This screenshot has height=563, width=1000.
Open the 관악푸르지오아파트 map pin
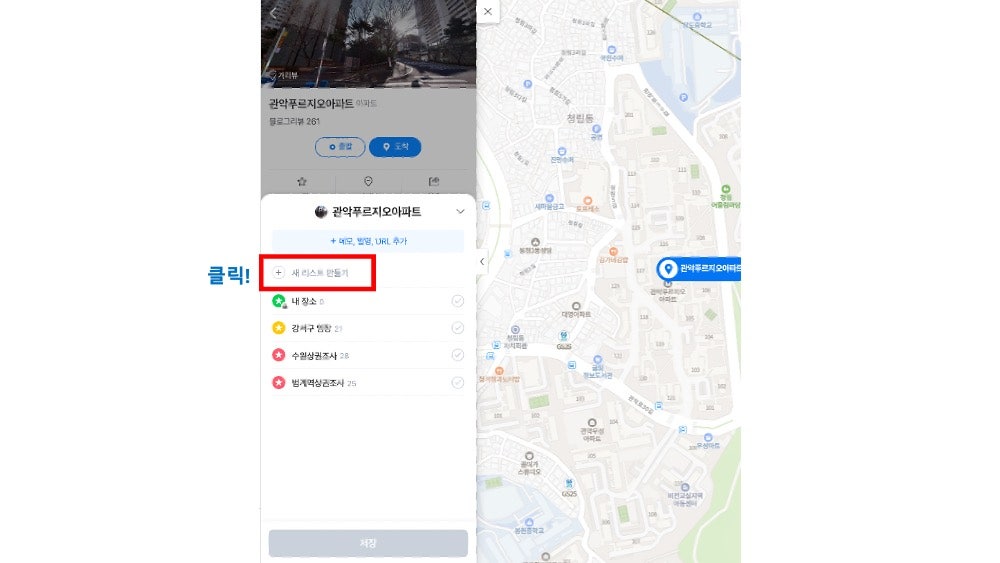(x=668, y=269)
